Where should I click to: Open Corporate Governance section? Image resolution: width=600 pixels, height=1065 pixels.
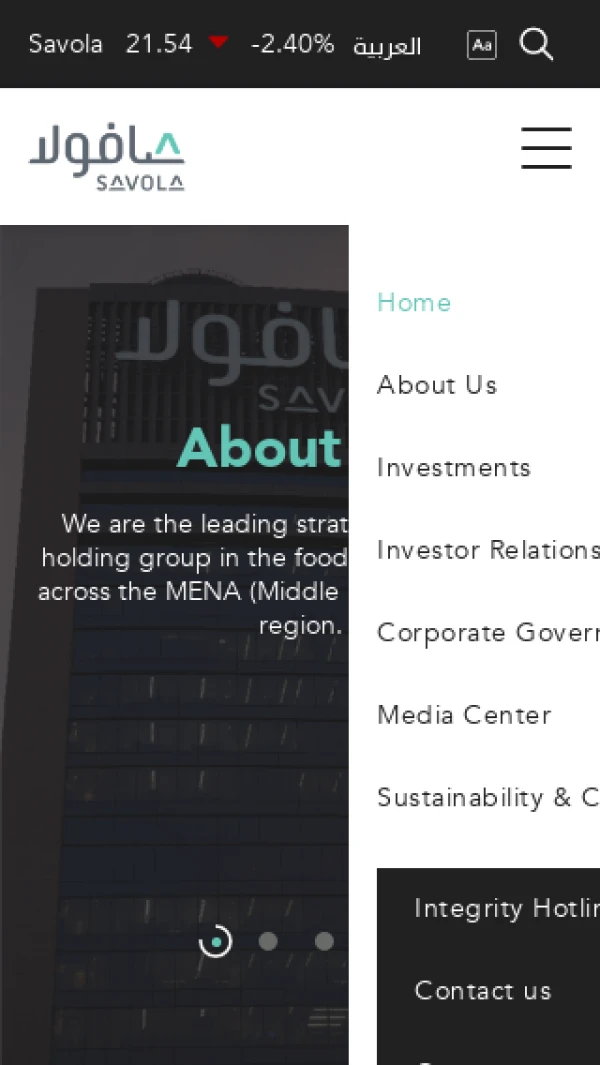tap(487, 633)
